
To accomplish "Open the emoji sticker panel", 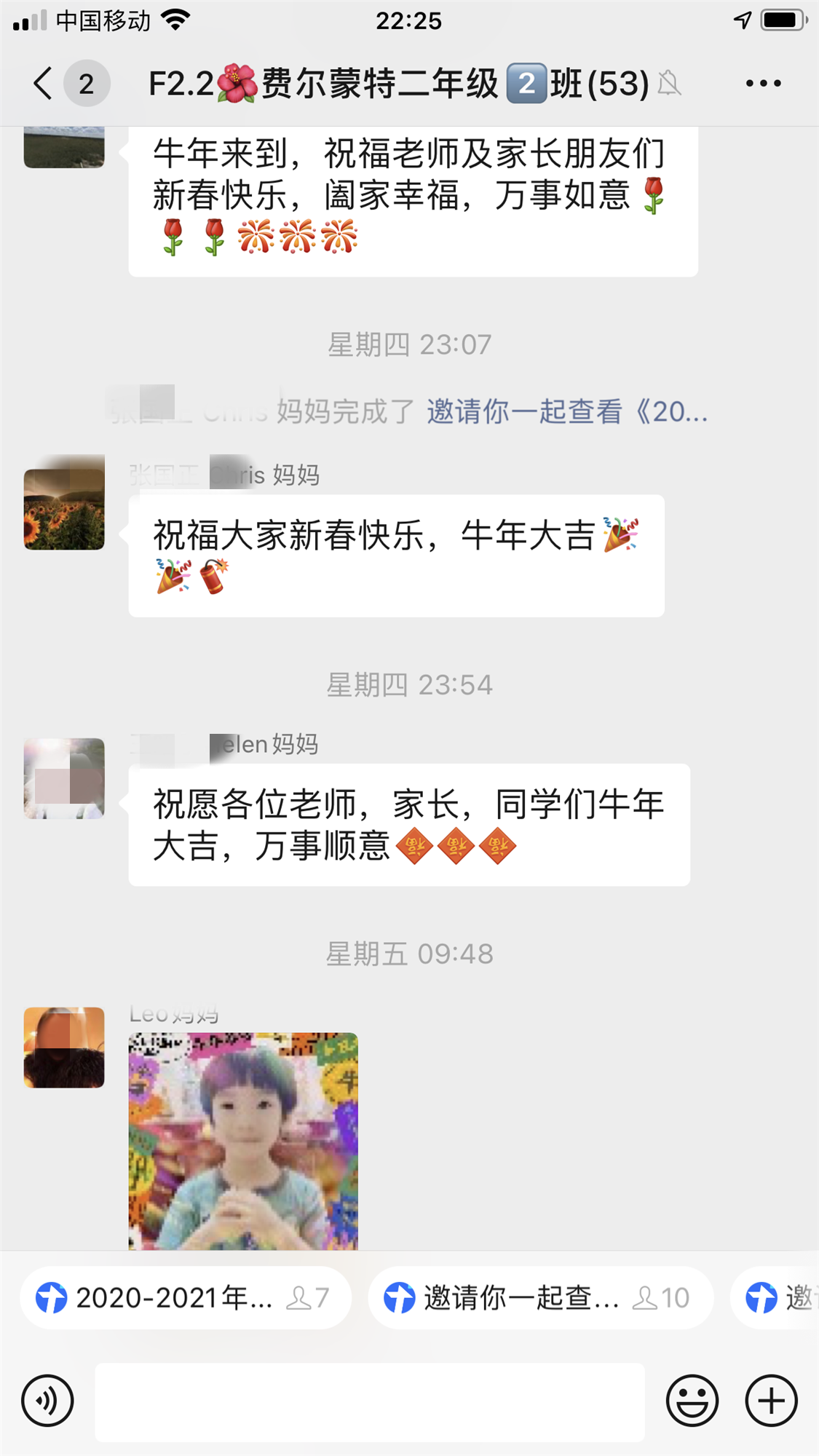I will click(x=692, y=1400).
